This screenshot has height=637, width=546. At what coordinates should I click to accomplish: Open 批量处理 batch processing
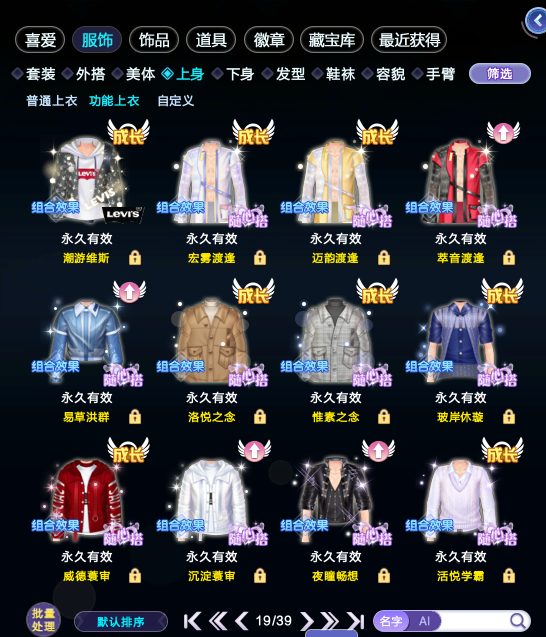pyautogui.click(x=43, y=620)
